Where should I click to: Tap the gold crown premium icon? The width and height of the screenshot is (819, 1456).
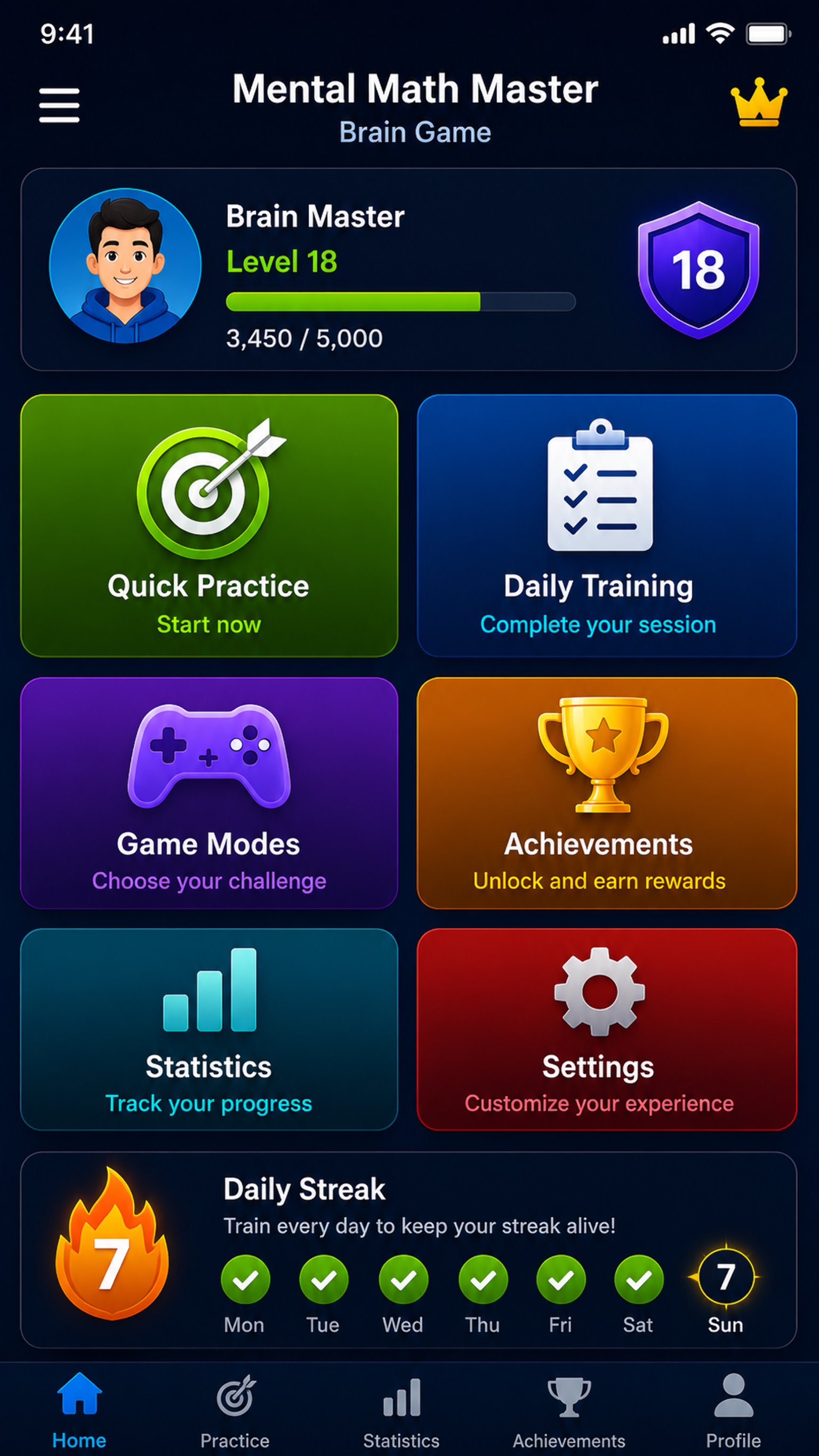(759, 103)
